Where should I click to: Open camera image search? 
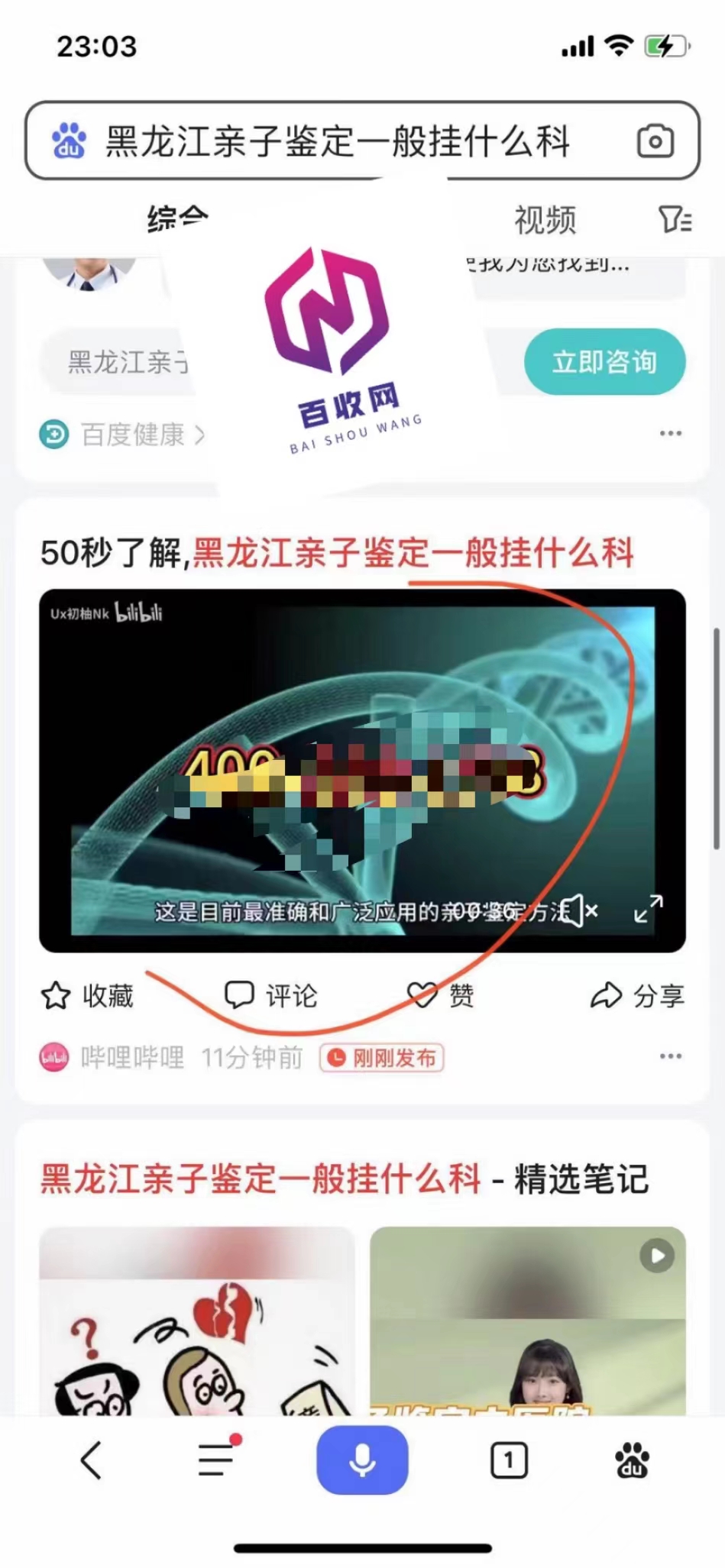[x=655, y=141]
